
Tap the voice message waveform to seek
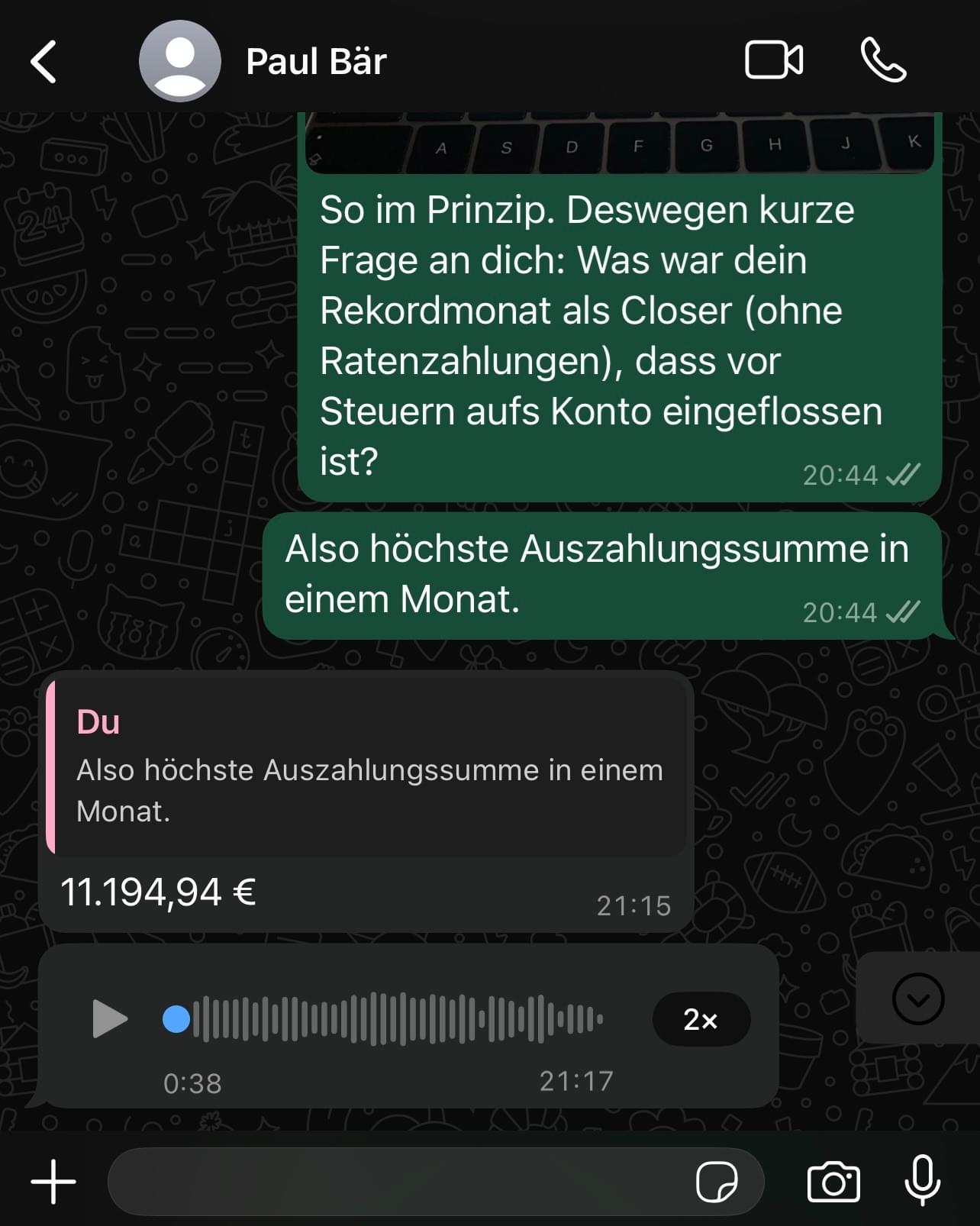397,1019
